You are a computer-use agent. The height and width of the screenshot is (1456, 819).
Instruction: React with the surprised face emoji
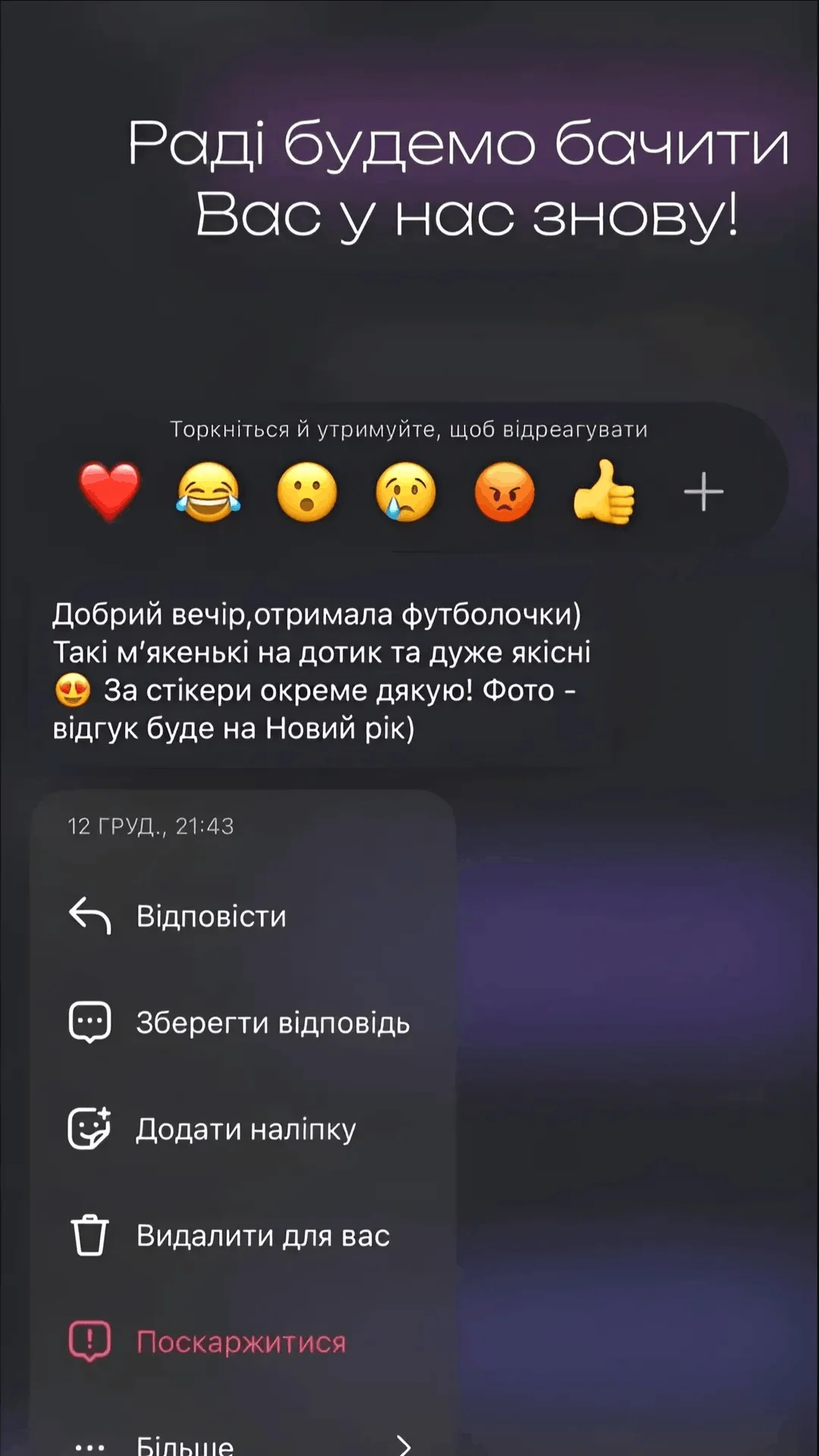[x=307, y=492]
